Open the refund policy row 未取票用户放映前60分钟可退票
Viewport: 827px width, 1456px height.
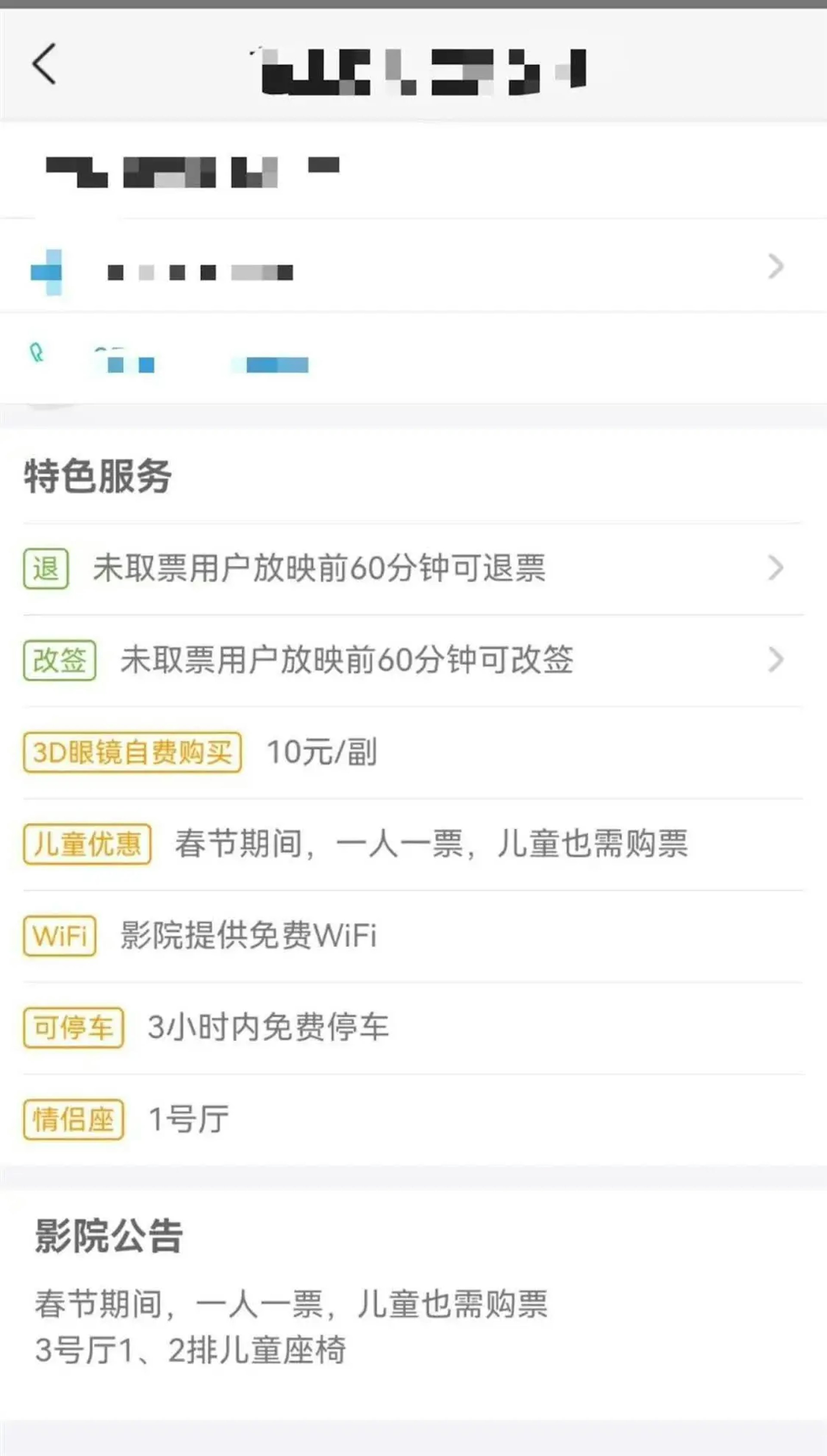point(398,568)
